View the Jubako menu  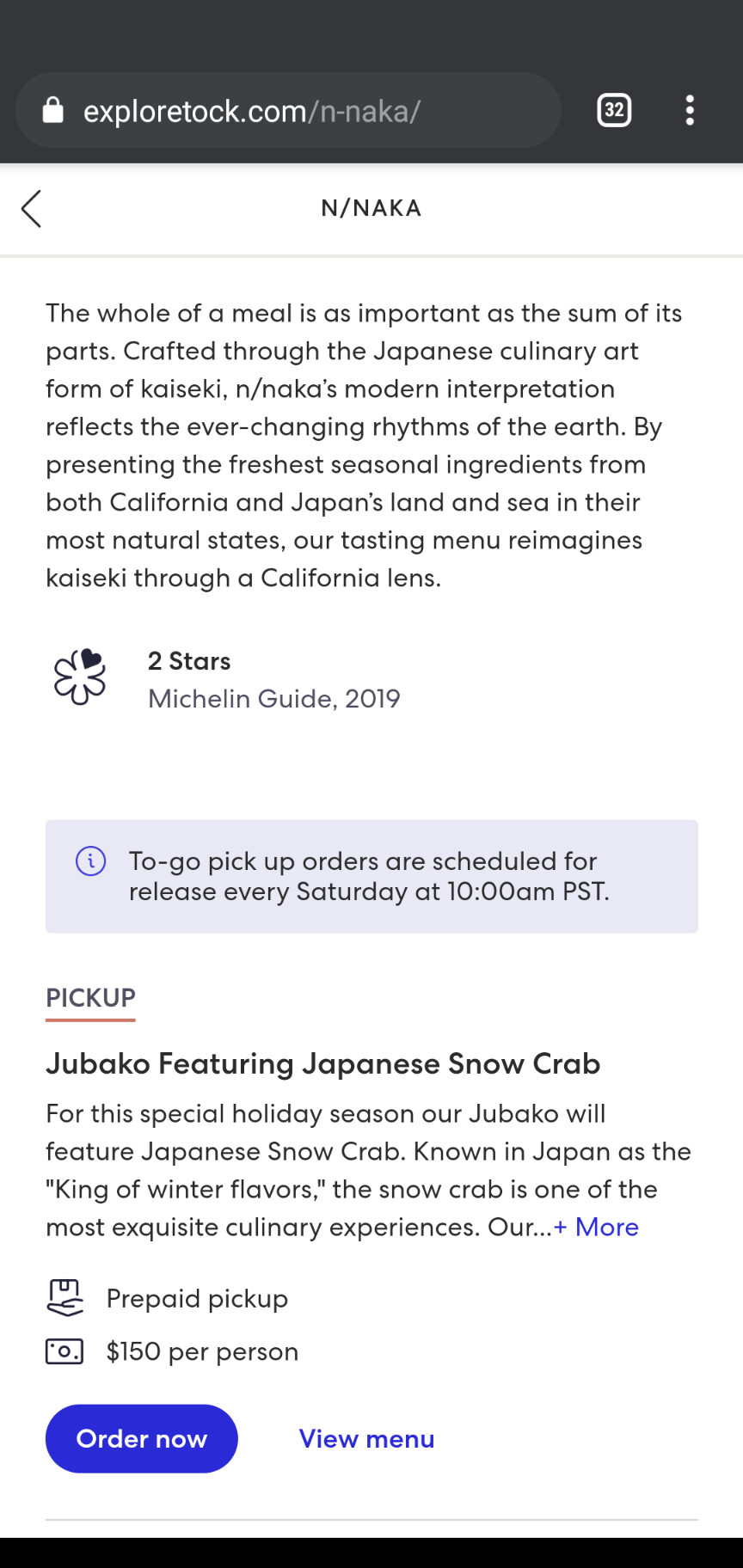click(x=366, y=1438)
